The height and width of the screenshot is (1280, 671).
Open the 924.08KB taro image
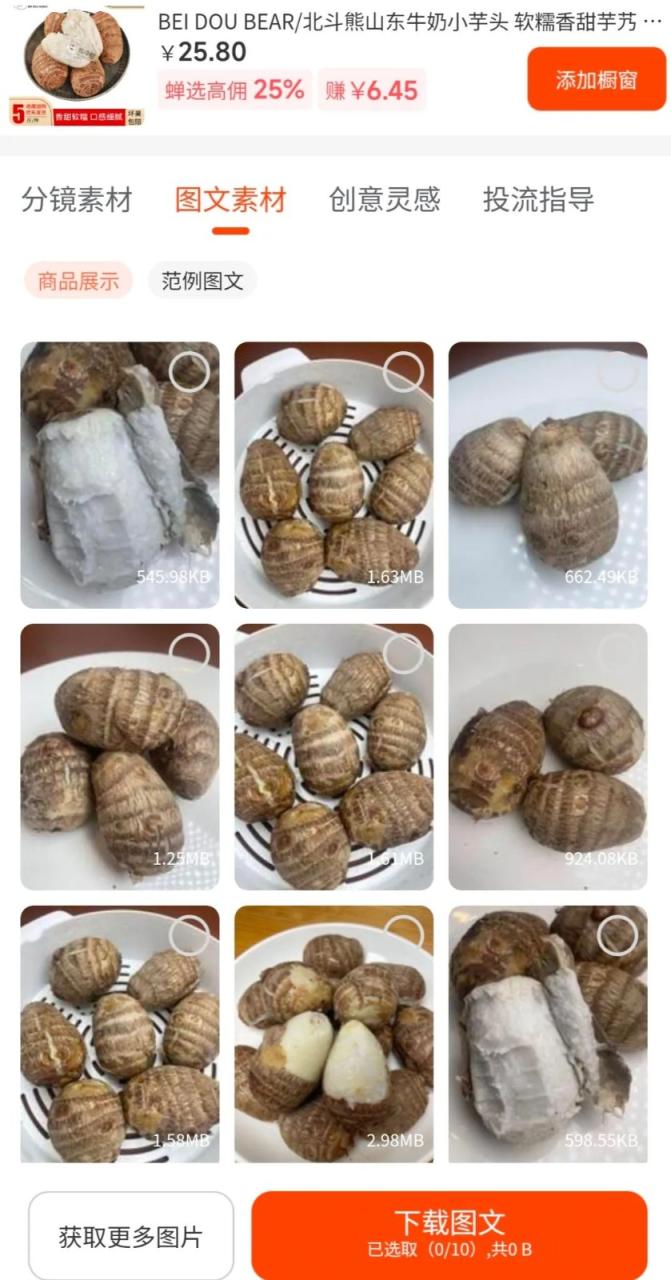click(547, 758)
